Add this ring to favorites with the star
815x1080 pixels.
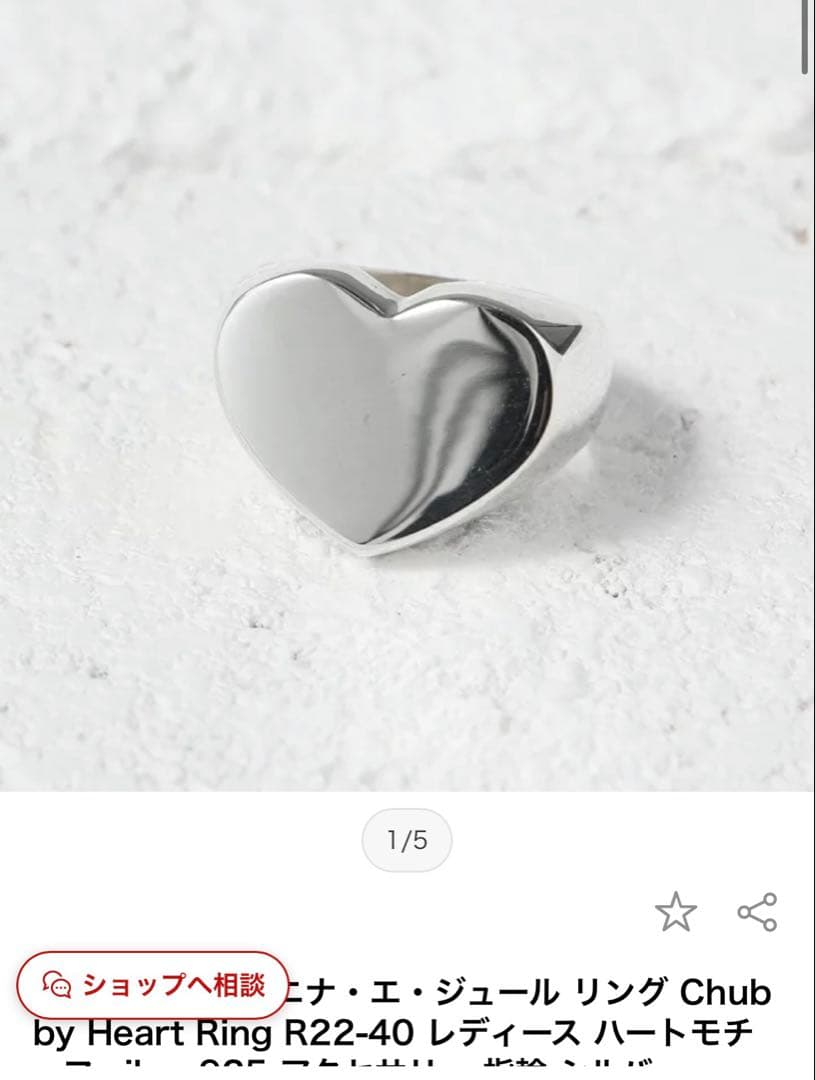coord(675,911)
